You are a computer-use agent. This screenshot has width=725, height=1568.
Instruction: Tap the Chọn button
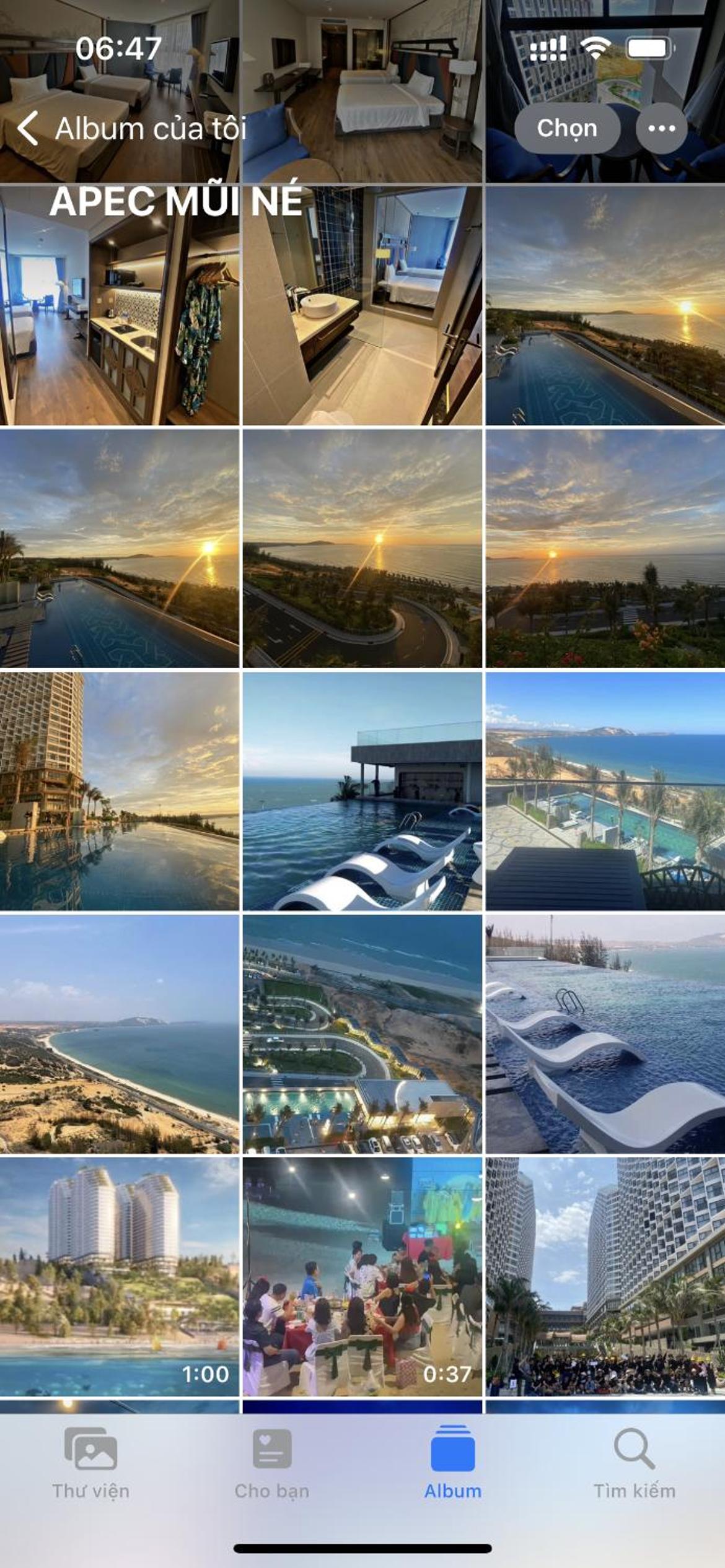pos(567,129)
